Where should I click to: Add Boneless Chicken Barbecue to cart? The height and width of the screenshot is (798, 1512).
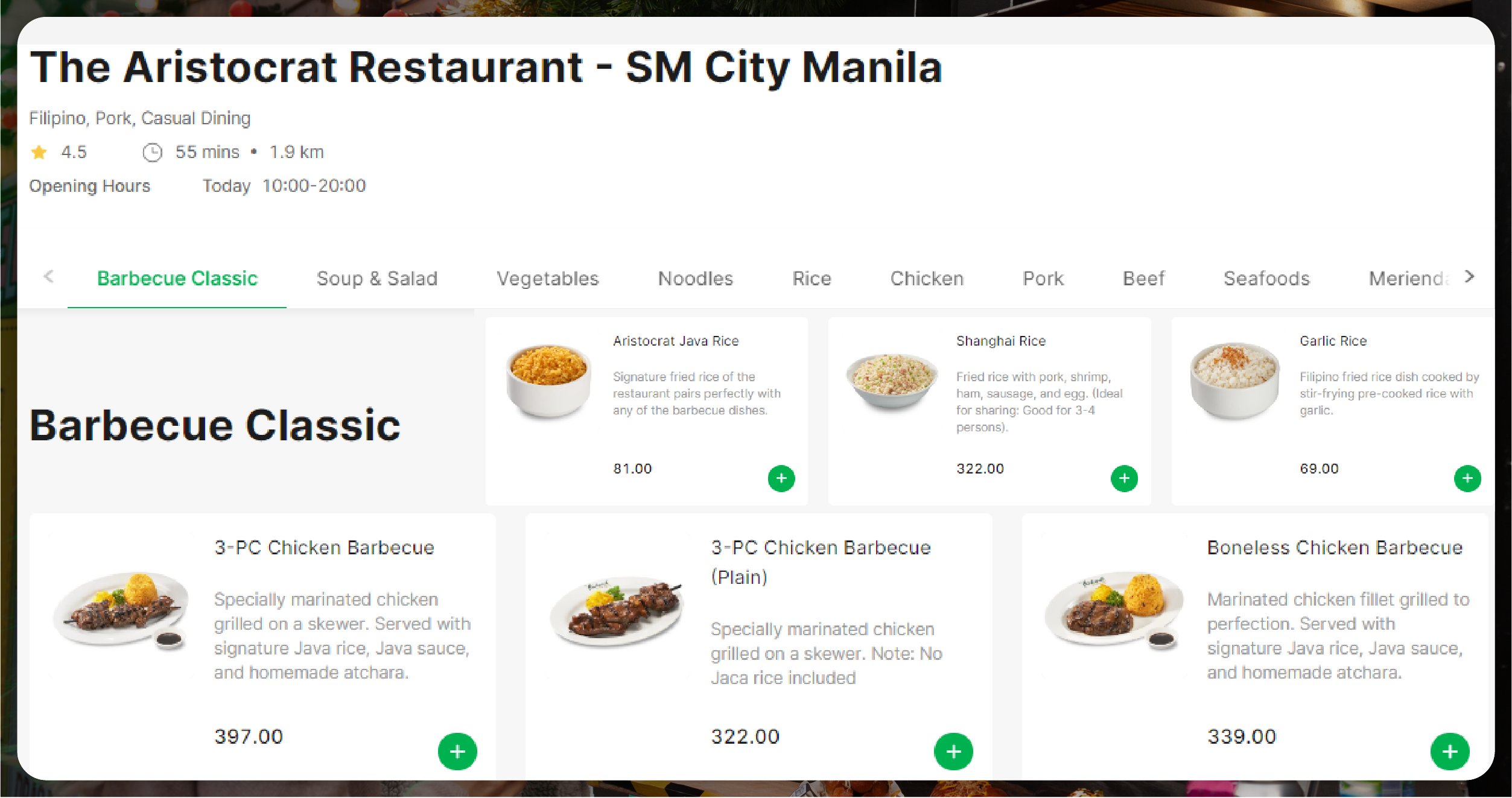click(x=1449, y=752)
